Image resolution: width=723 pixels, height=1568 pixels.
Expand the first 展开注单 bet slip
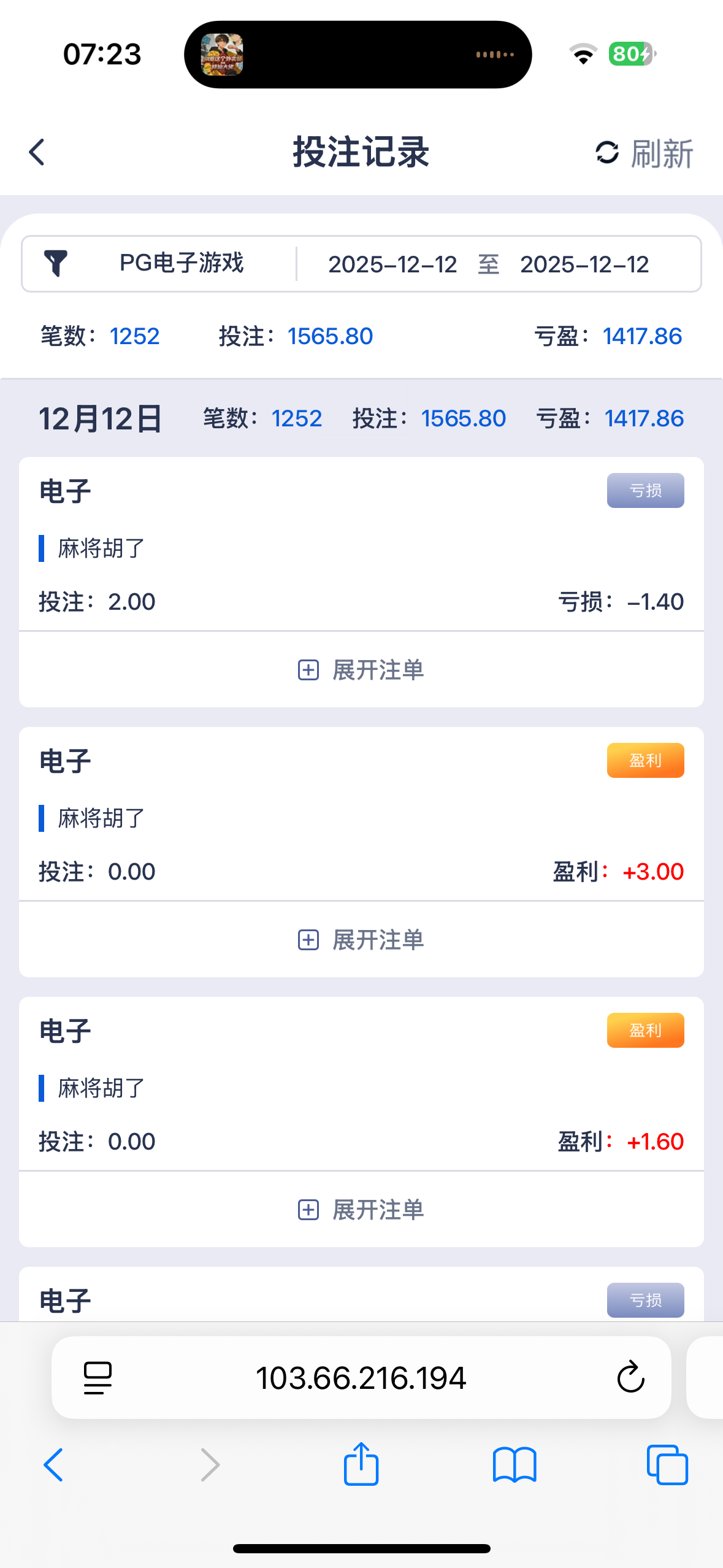tap(361, 670)
